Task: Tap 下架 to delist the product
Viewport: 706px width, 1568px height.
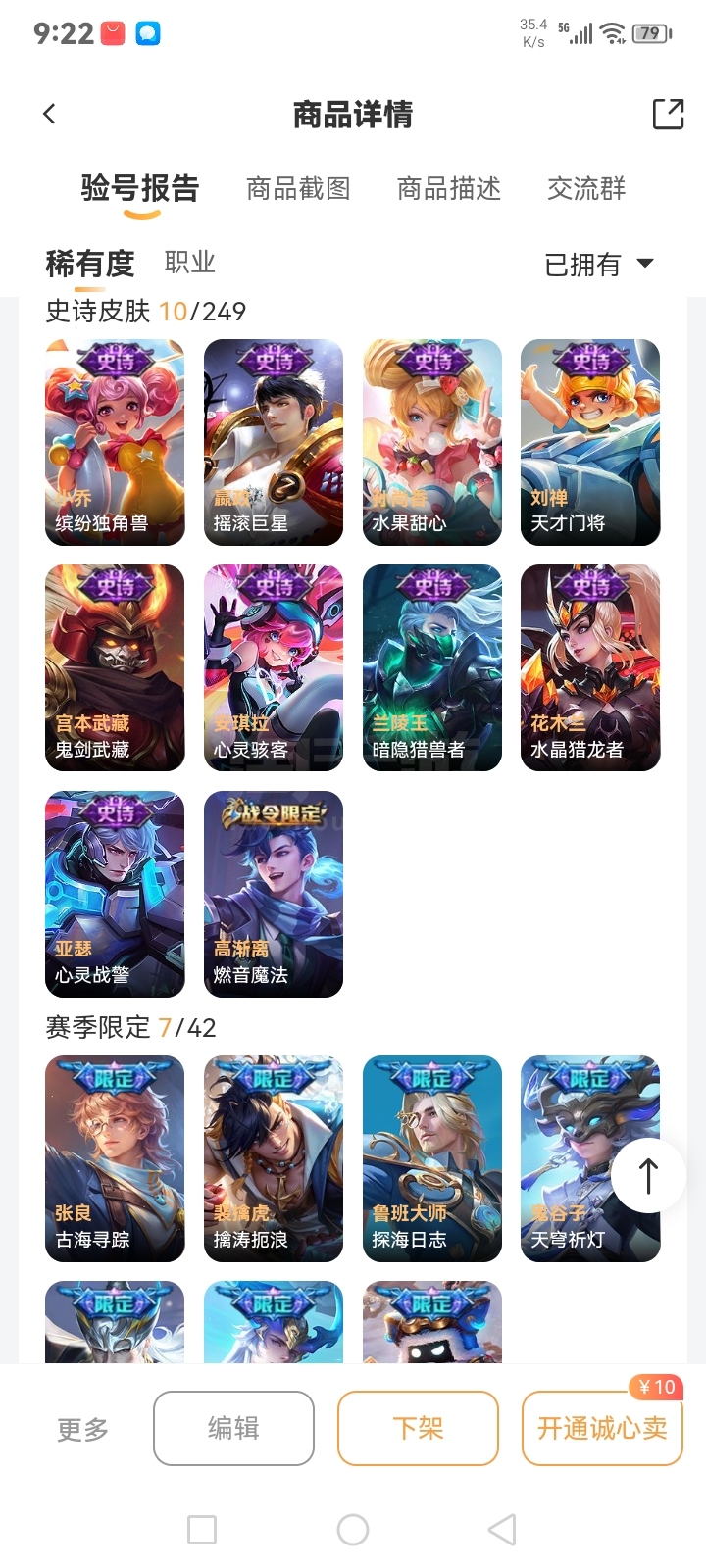Action: pos(418,1428)
